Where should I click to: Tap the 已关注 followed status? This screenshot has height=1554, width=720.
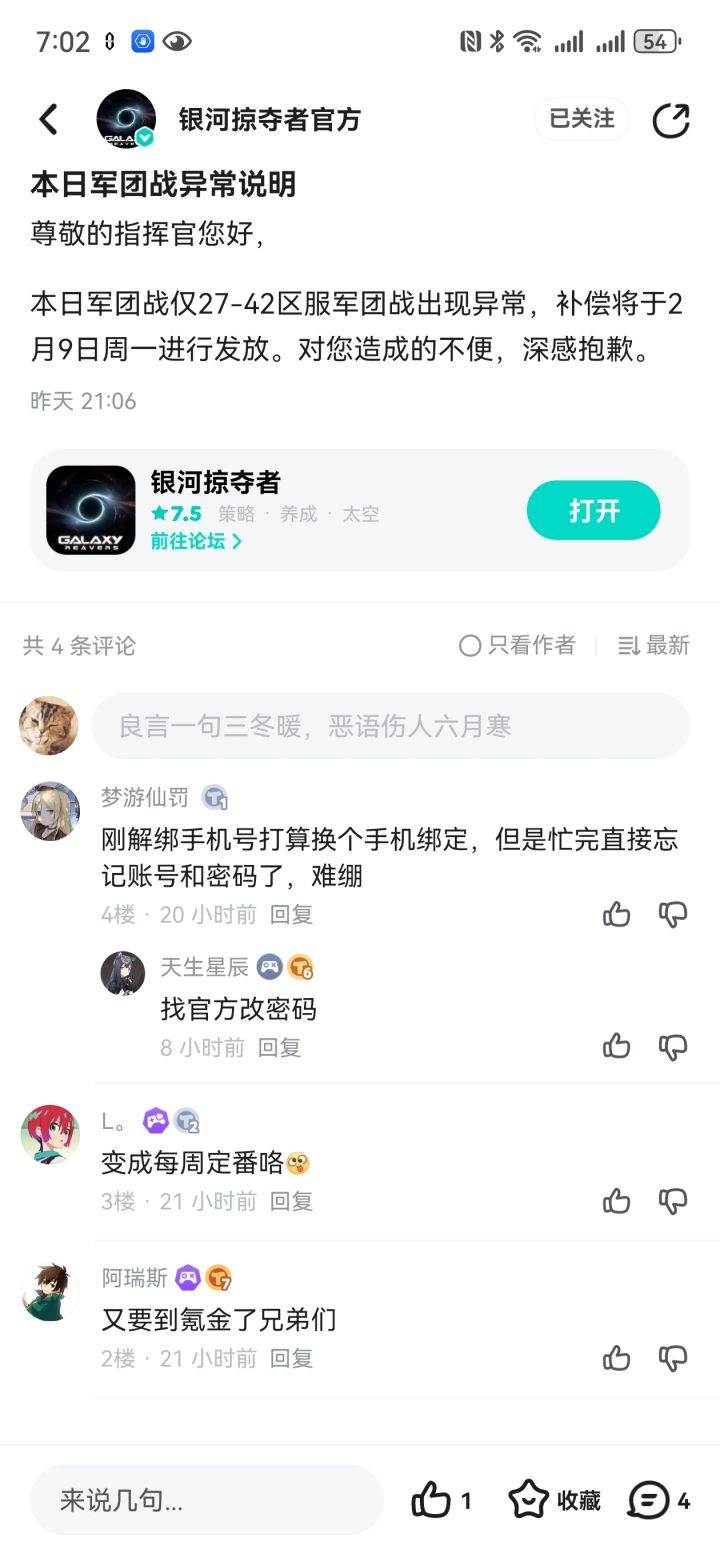[x=581, y=118]
